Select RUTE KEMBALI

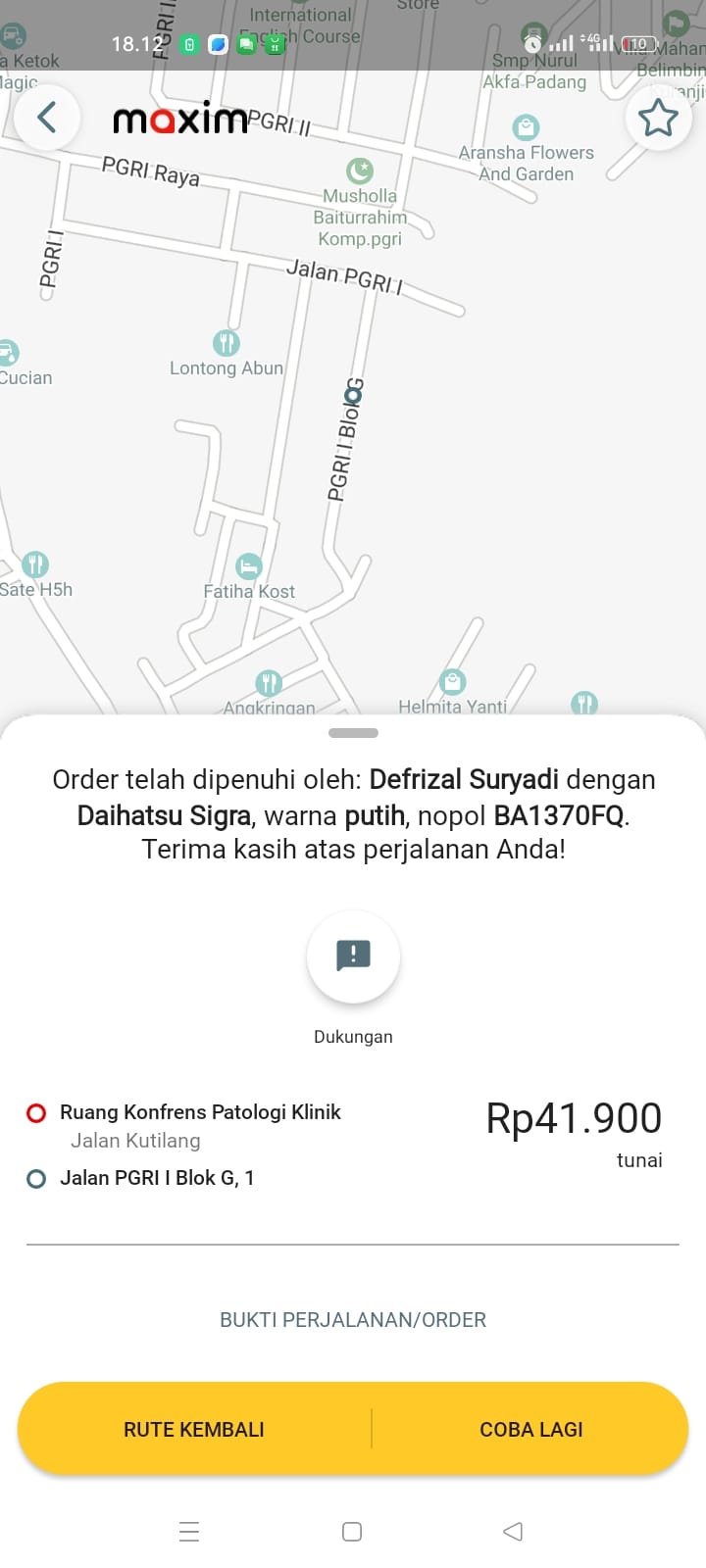tap(194, 1429)
